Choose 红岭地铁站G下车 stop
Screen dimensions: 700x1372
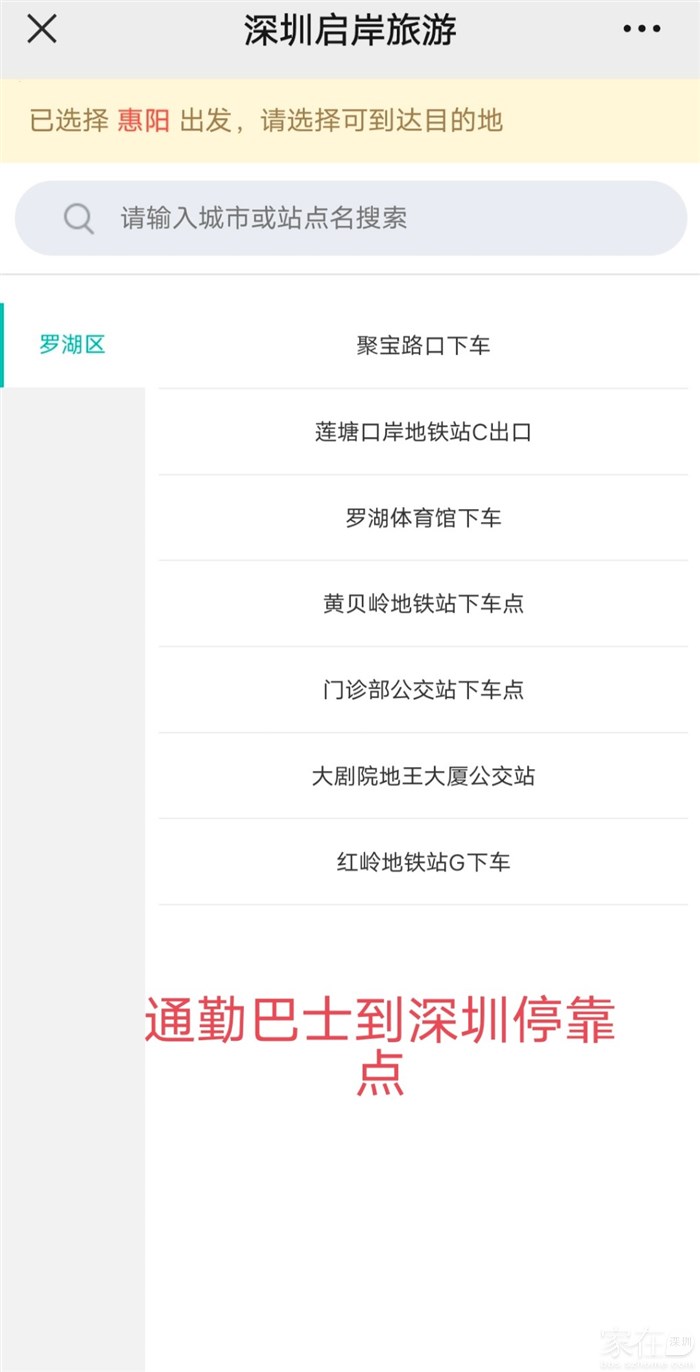click(x=423, y=862)
